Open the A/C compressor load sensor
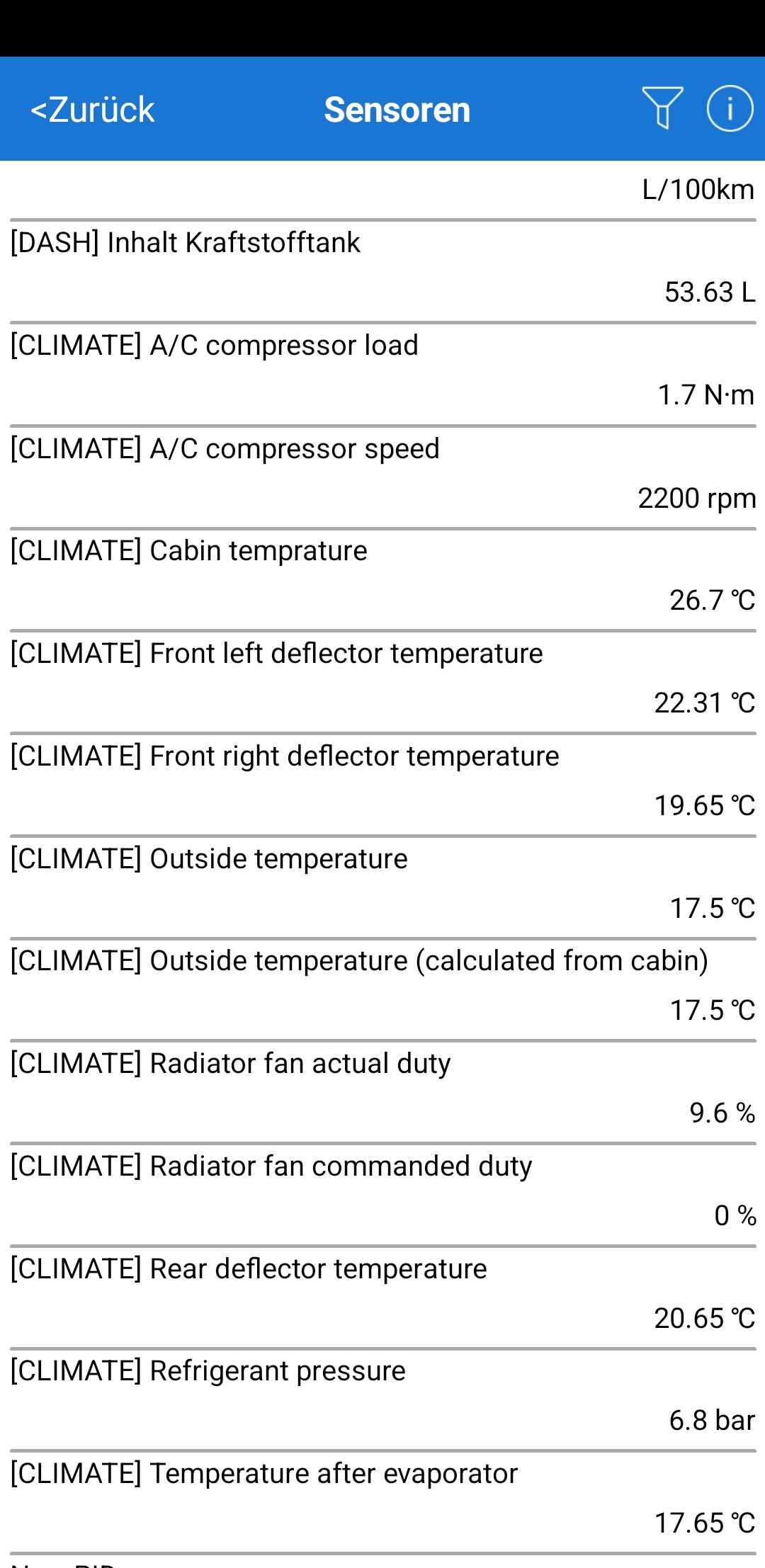The width and height of the screenshot is (765, 1568). [382, 375]
